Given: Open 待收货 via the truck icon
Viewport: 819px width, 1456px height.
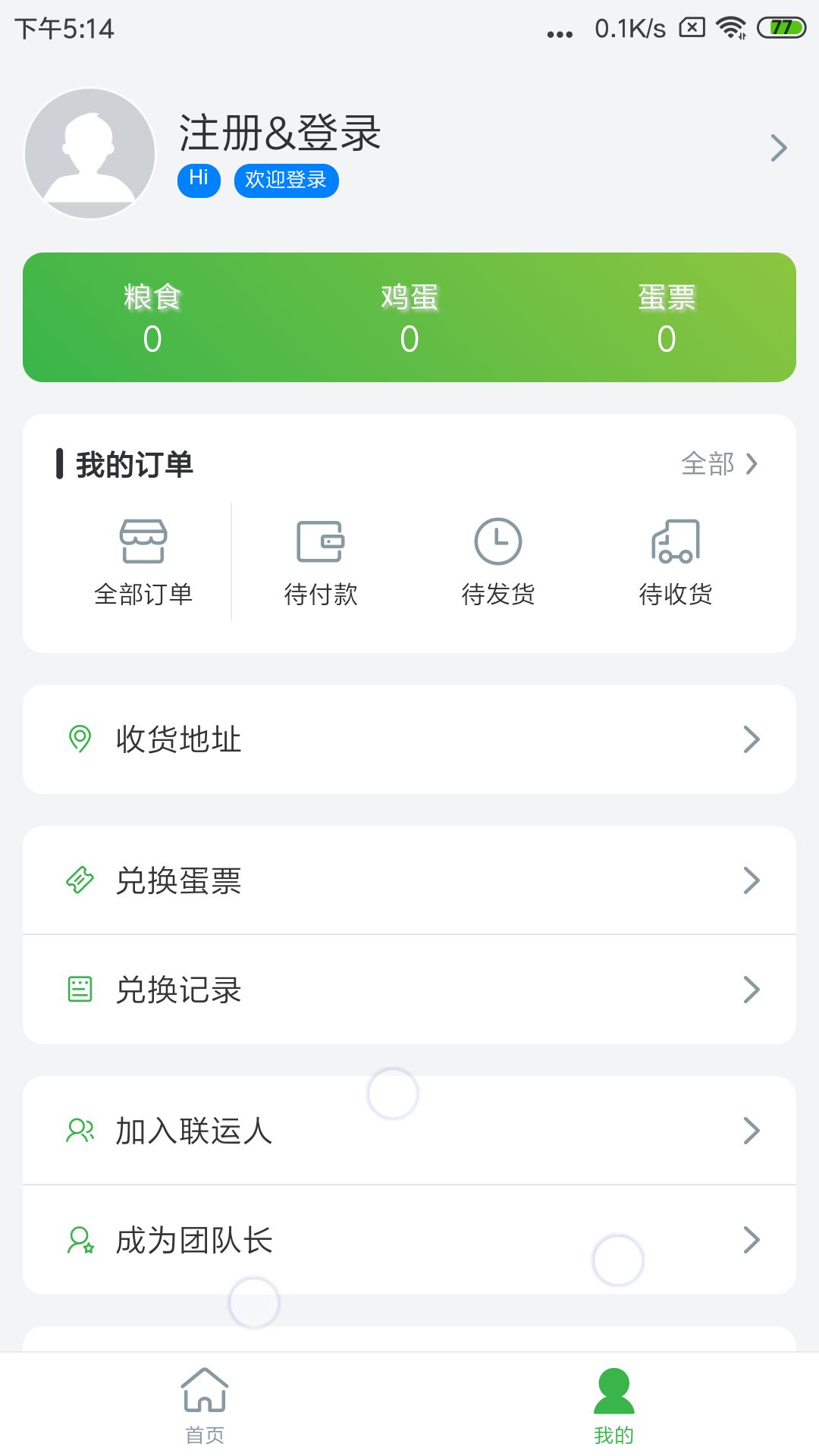Looking at the screenshot, I should (x=675, y=541).
